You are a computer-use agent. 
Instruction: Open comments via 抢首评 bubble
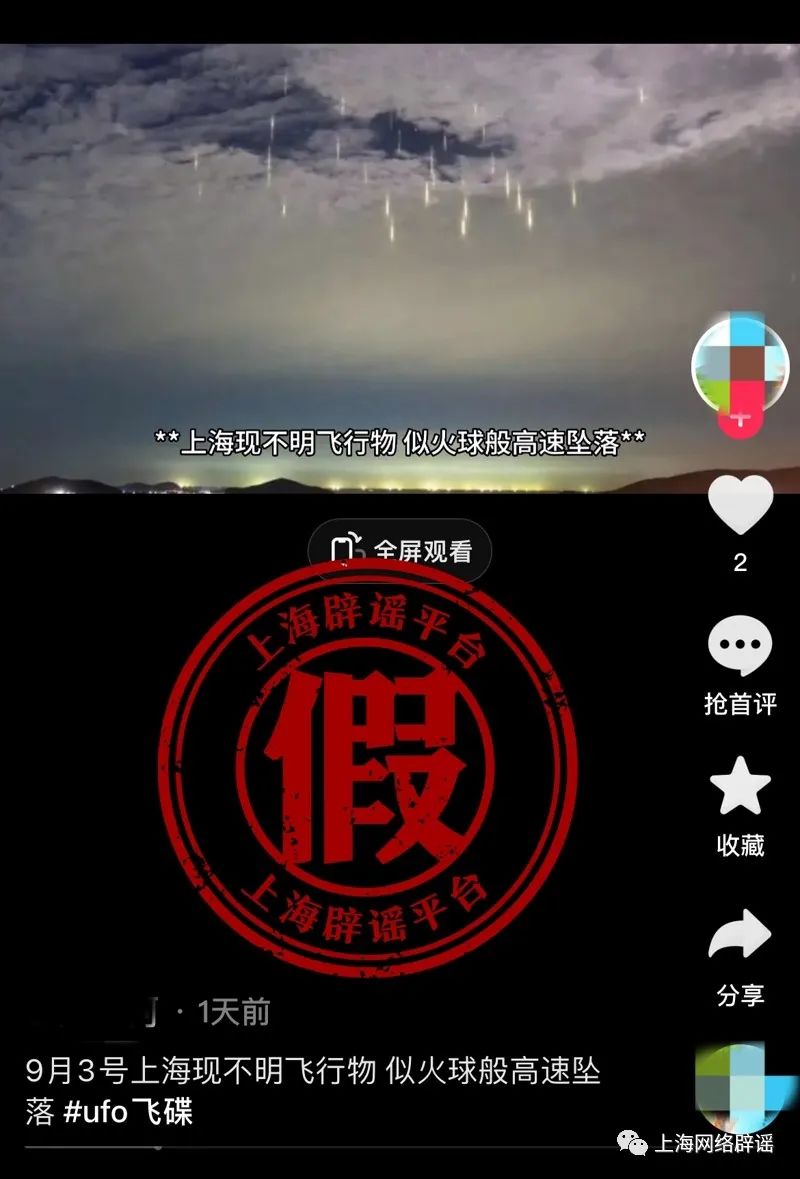(740, 646)
